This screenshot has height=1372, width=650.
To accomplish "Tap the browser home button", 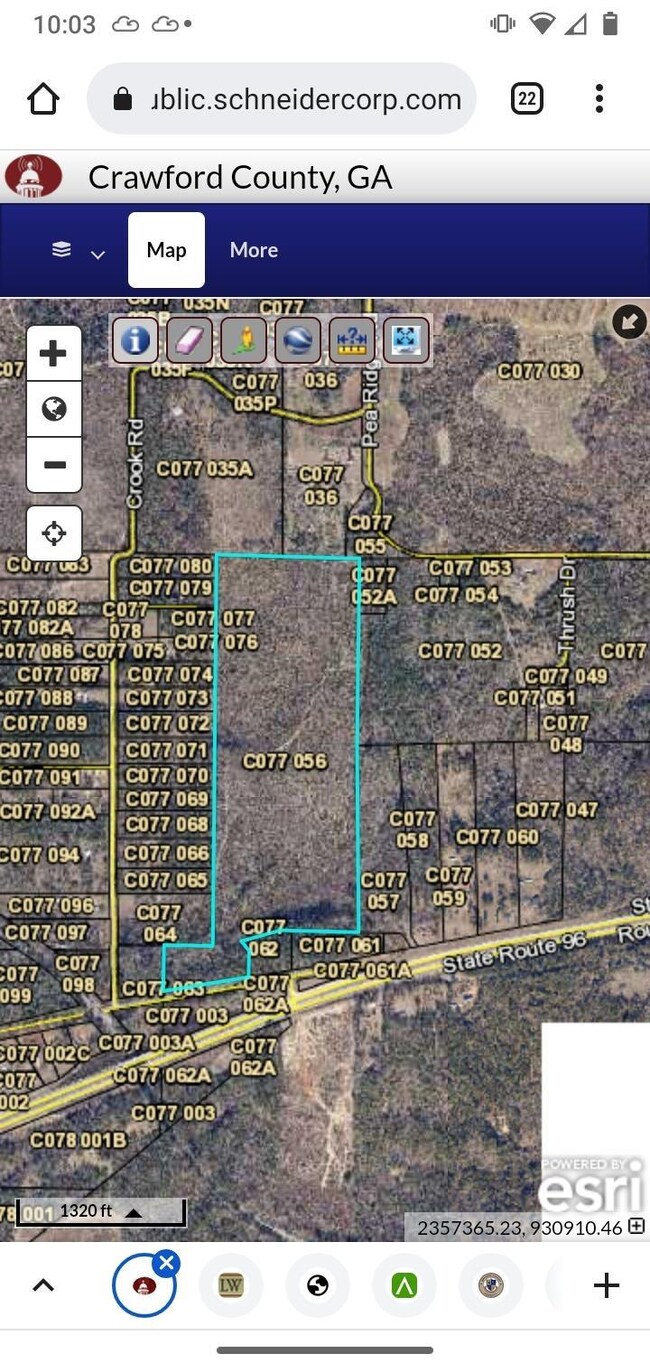I will [x=43, y=99].
